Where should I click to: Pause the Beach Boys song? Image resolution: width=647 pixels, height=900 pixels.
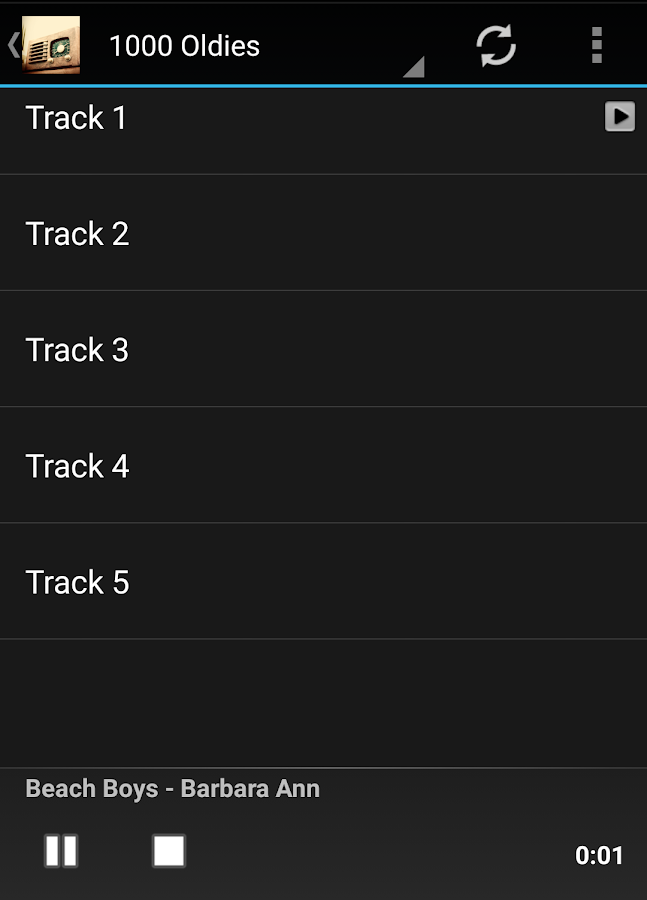coord(61,851)
